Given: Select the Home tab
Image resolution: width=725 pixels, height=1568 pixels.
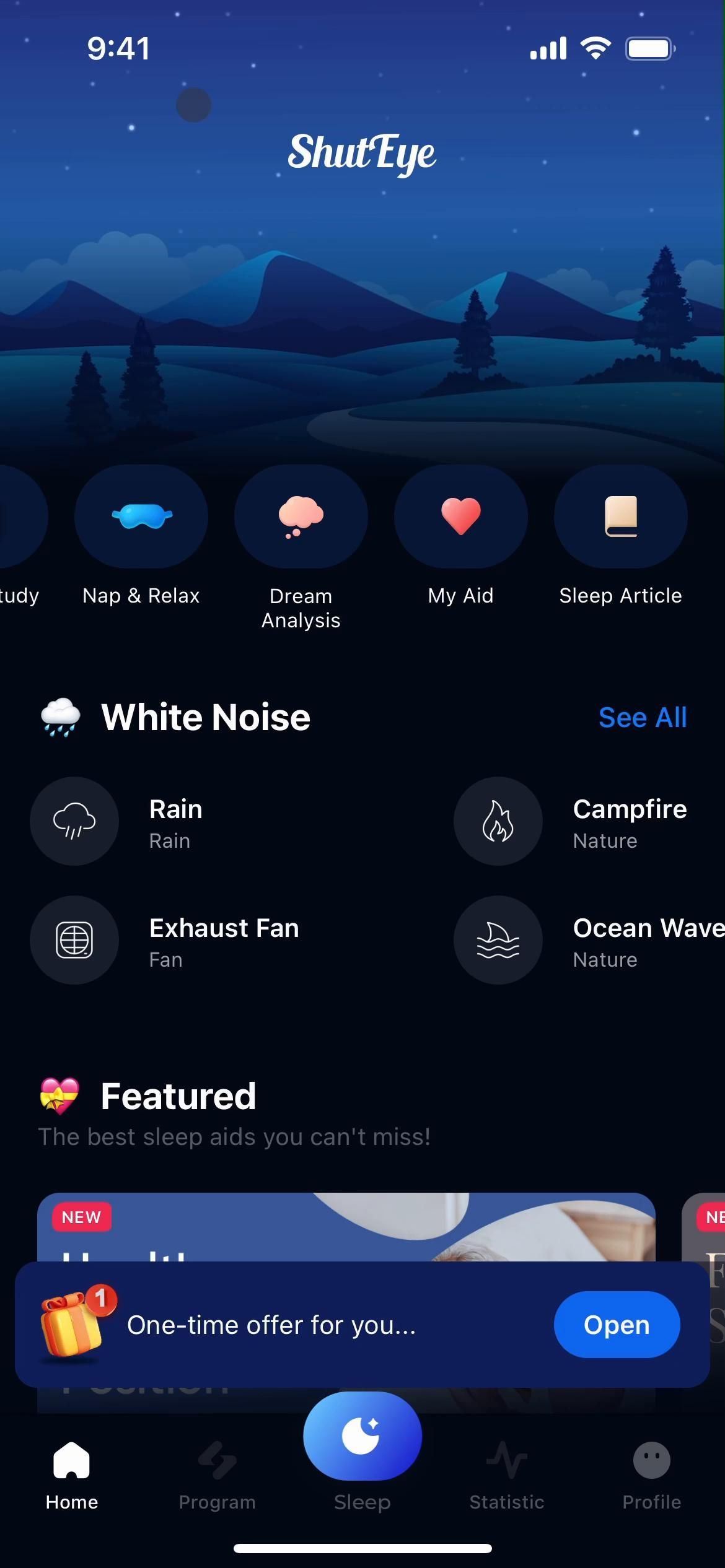Looking at the screenshot, I should pyautogui.click(x=72, y=1475).
